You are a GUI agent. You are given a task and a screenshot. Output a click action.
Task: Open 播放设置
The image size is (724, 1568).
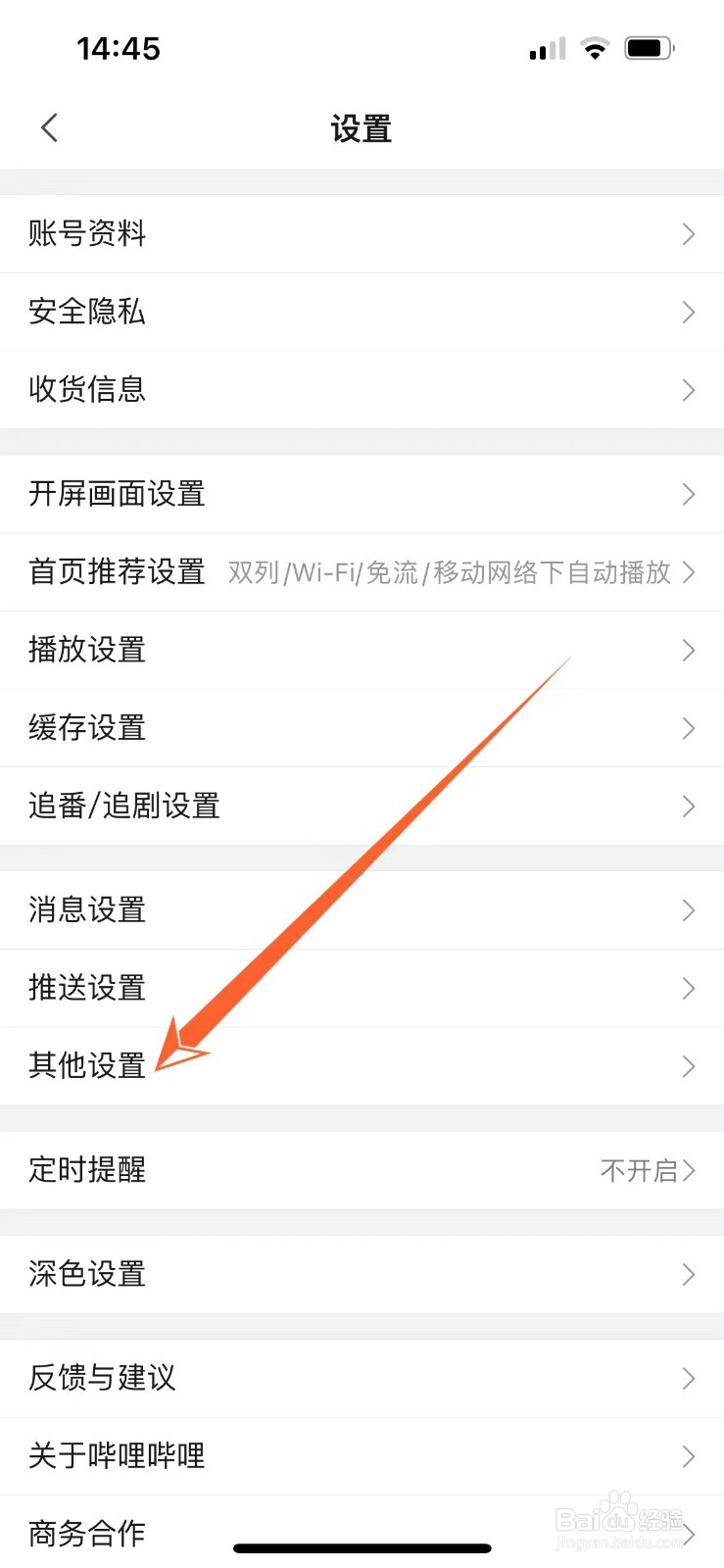[362, 650]
